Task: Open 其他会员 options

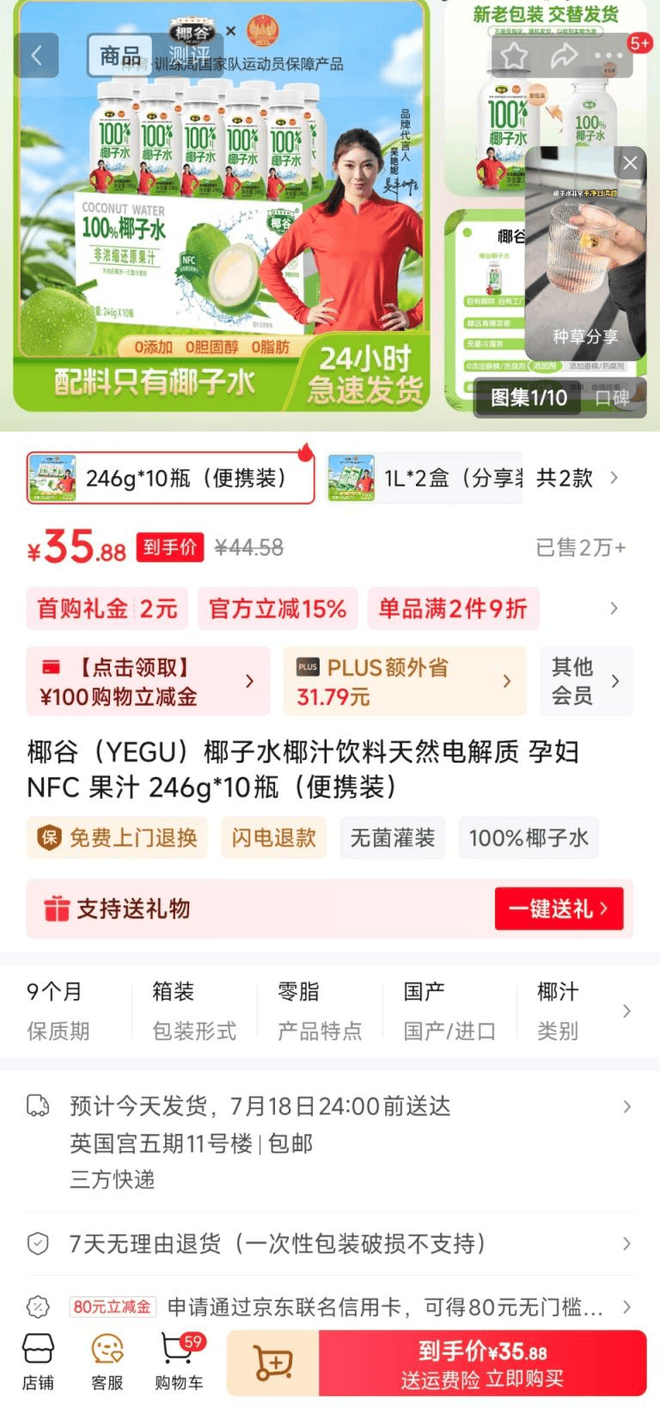Action: click(x=586, y=681)
